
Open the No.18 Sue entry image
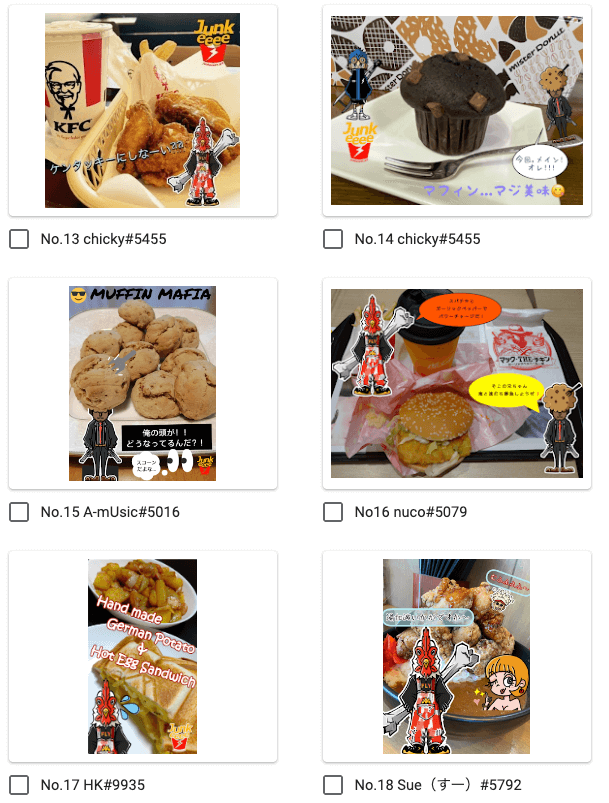point(456,656)
